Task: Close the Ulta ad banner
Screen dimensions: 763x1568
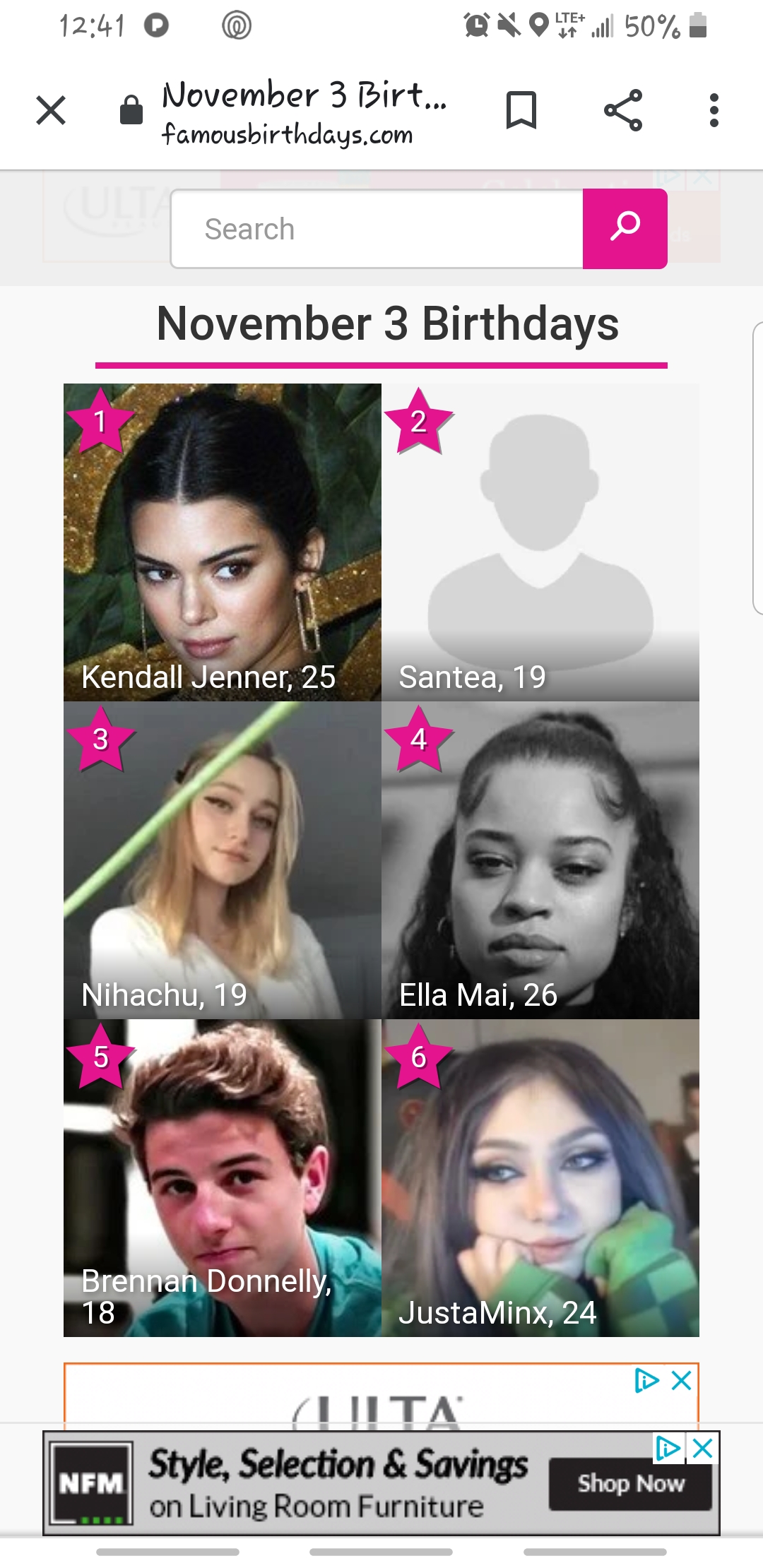Action: click(x=681, y=1380)
